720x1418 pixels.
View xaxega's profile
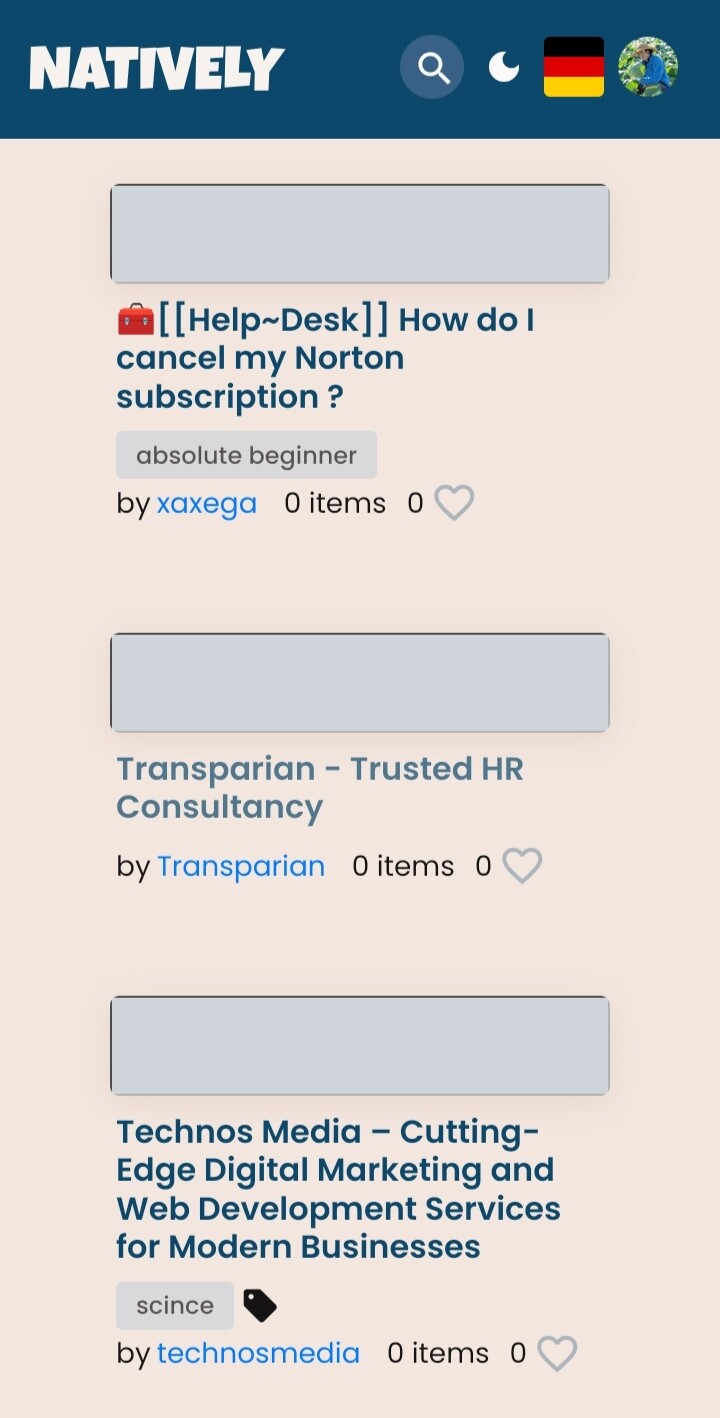pos(207,503)
